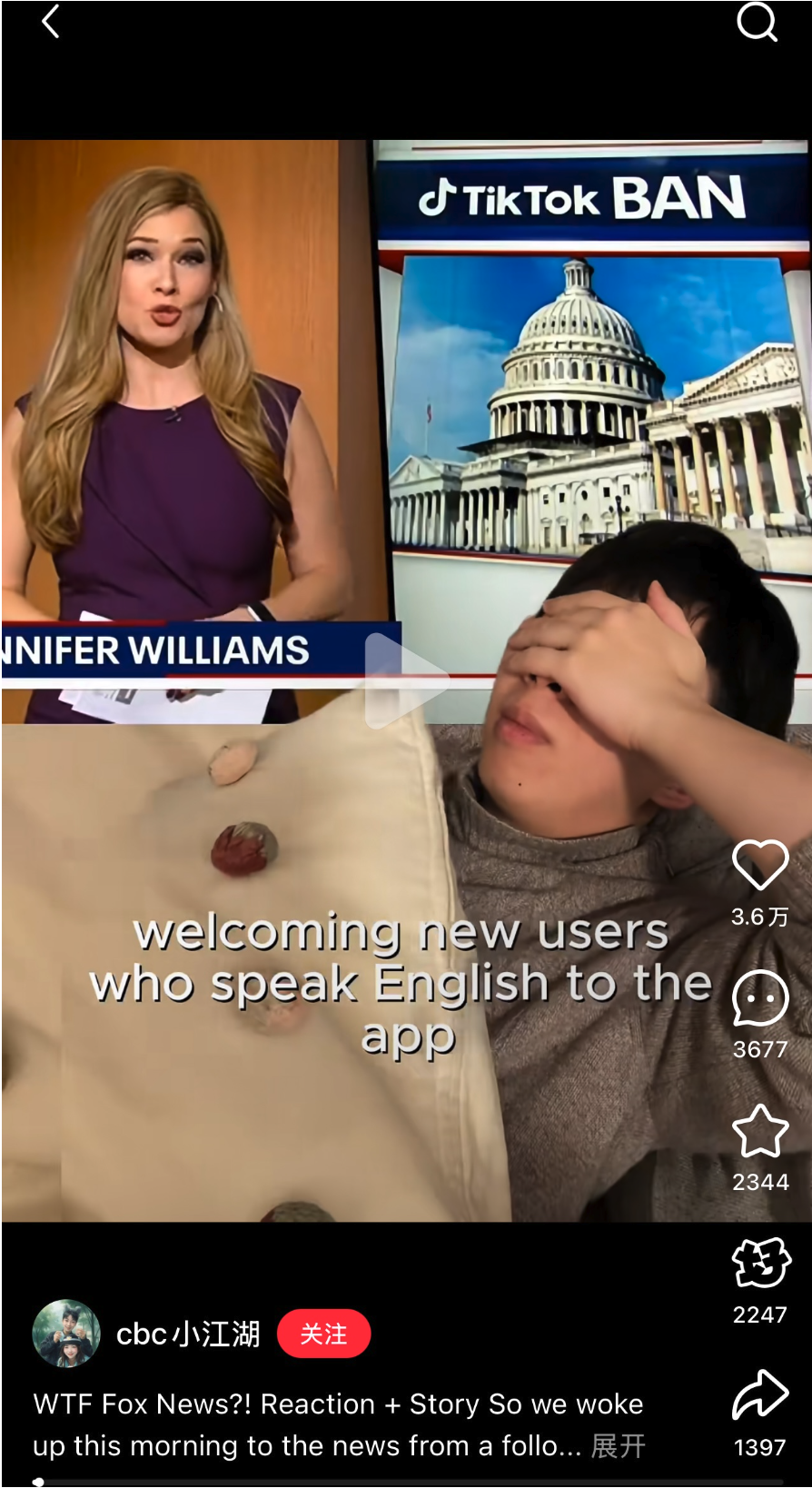Open cbc小江湖 profile avatar
812x1488 pixels.
point(66,1334)
